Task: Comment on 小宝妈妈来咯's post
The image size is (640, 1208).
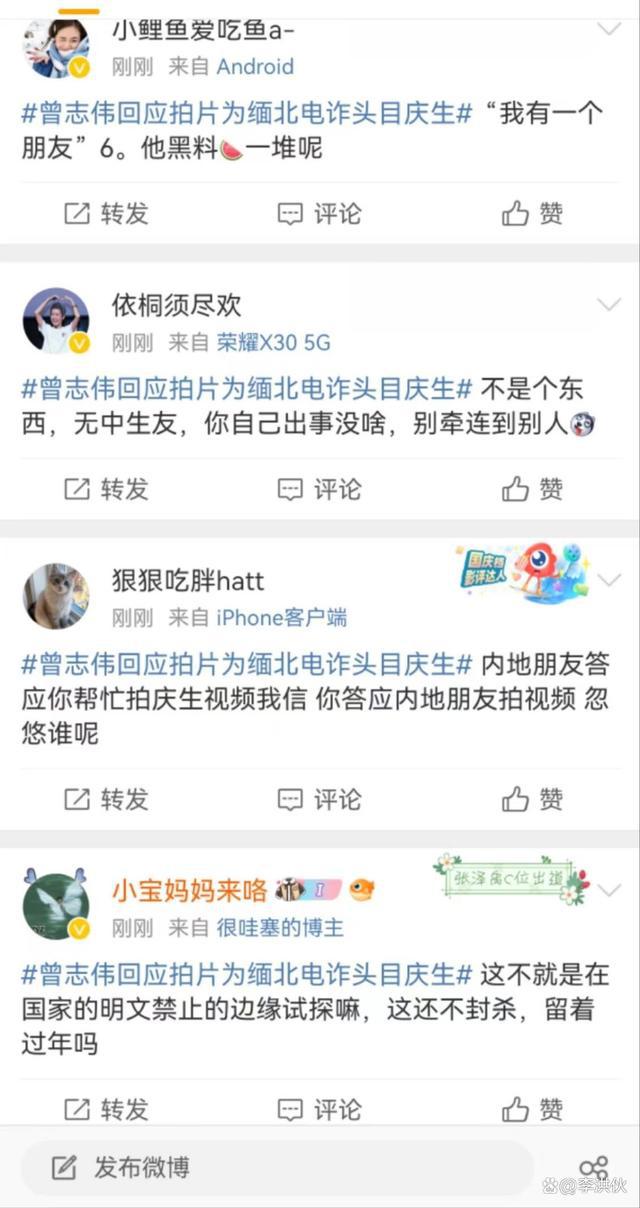Action: pyautogui.click(x=319, y=1108)
